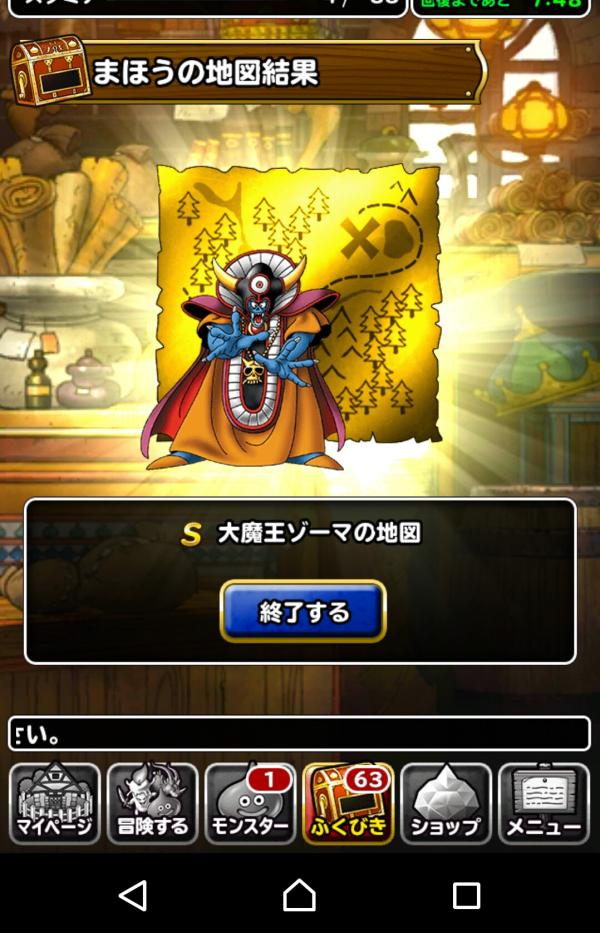
Task: Go to the ふくびき tab
Action: [348, 804]
